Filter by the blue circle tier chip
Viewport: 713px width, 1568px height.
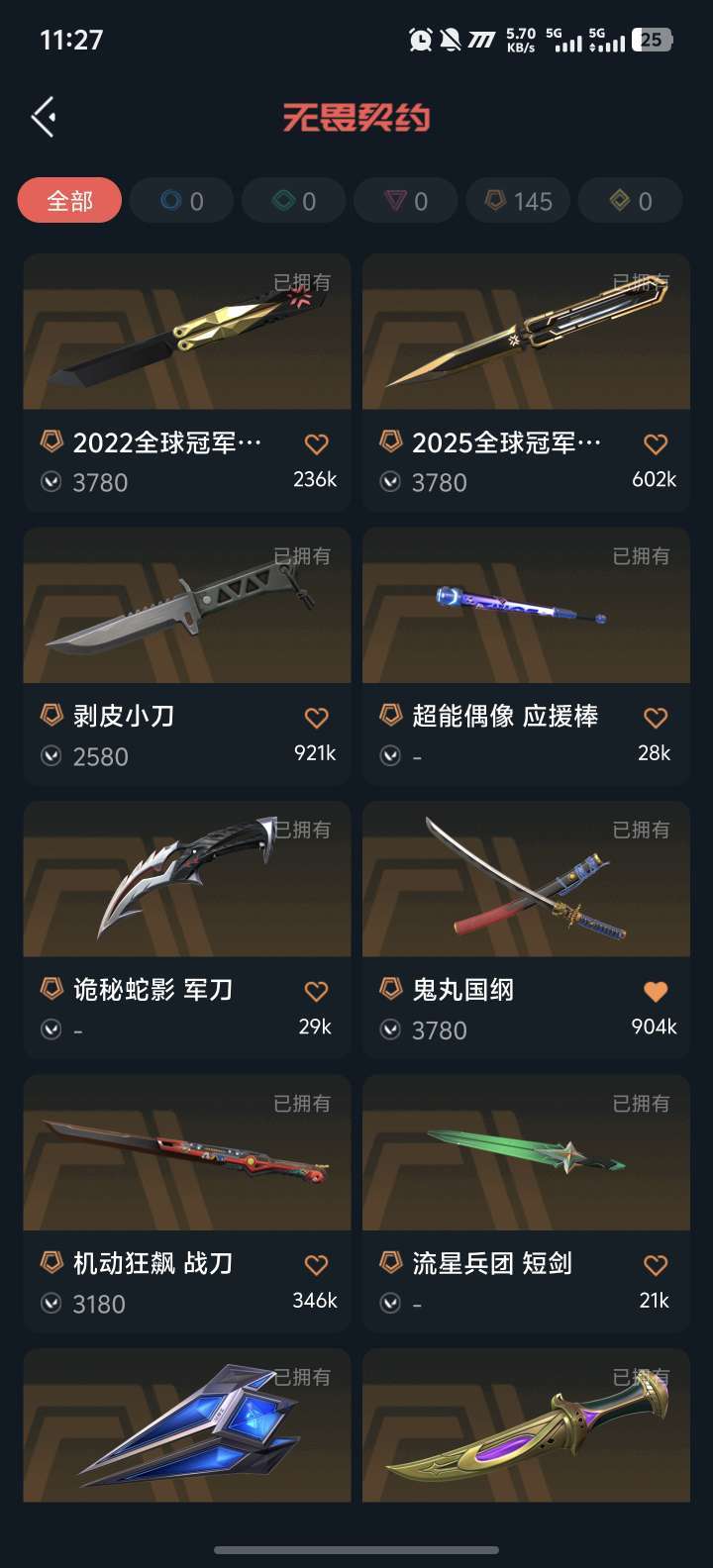(181, 201)
